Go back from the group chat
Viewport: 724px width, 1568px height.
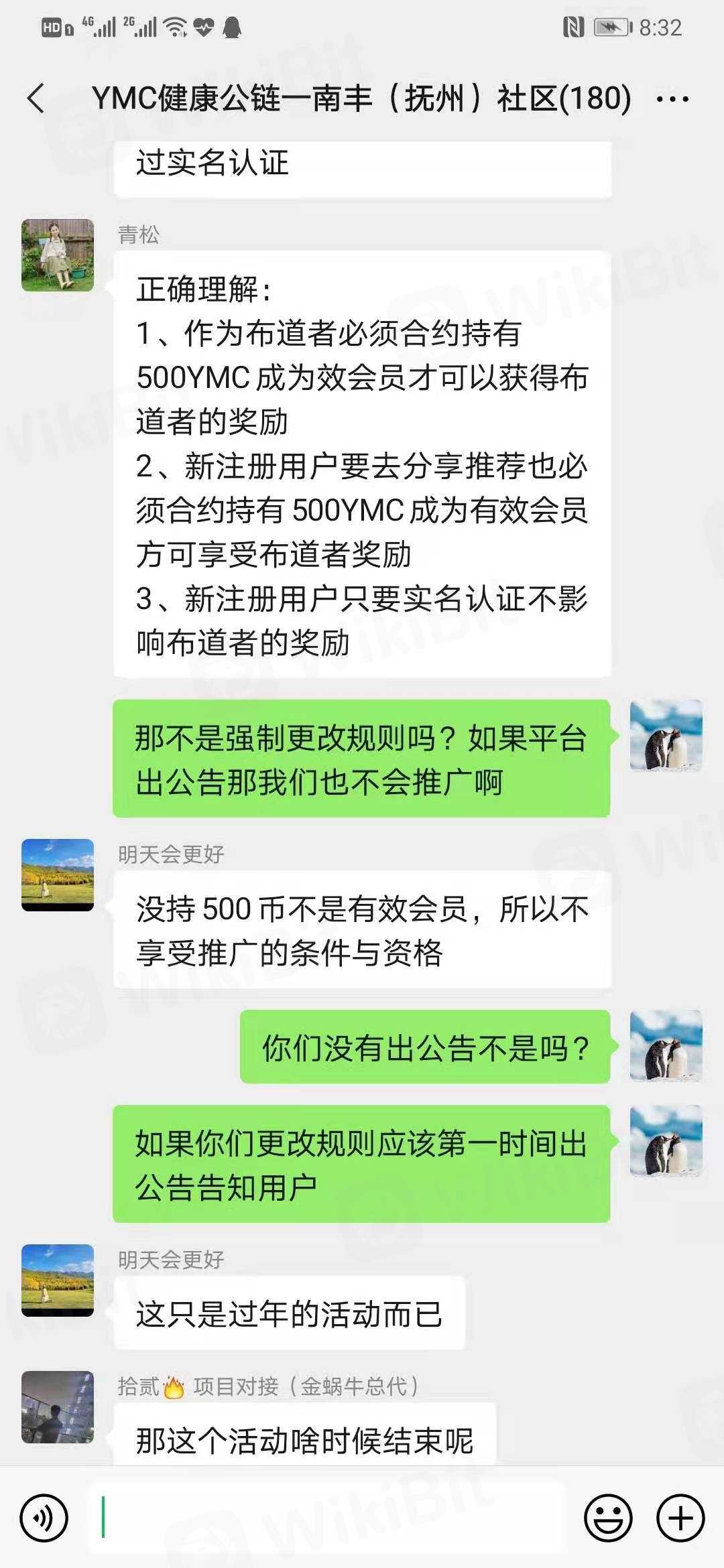[37, 99]
